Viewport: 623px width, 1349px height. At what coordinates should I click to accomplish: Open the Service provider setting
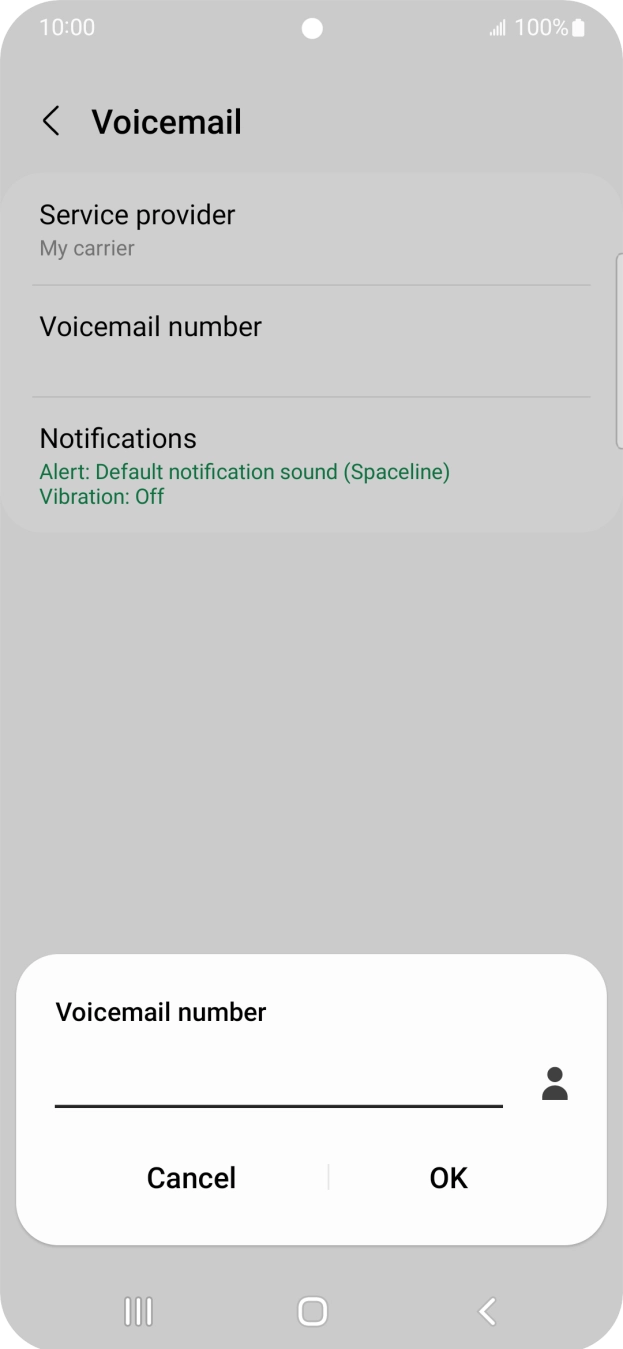310,230
